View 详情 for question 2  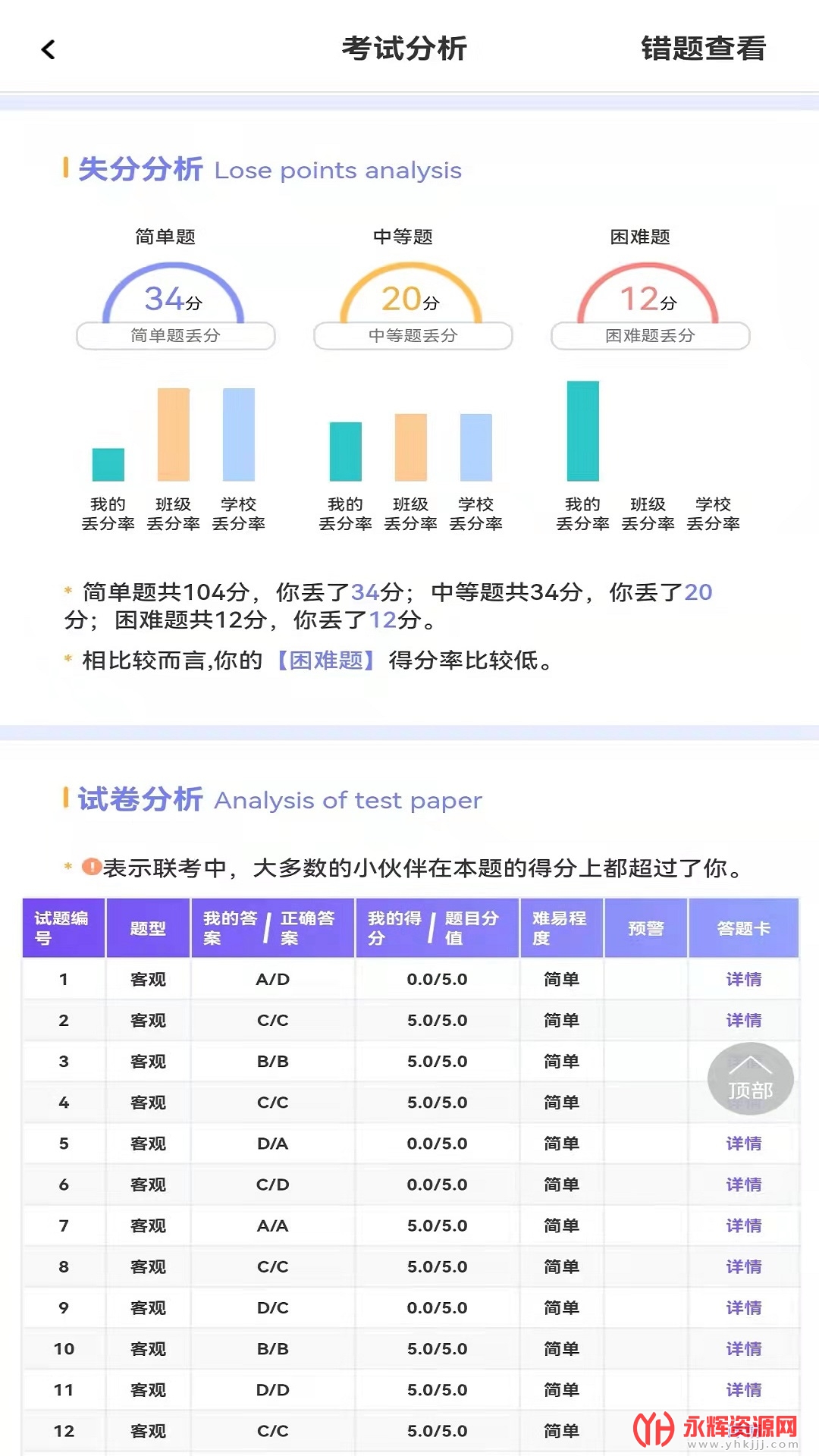743,1020
